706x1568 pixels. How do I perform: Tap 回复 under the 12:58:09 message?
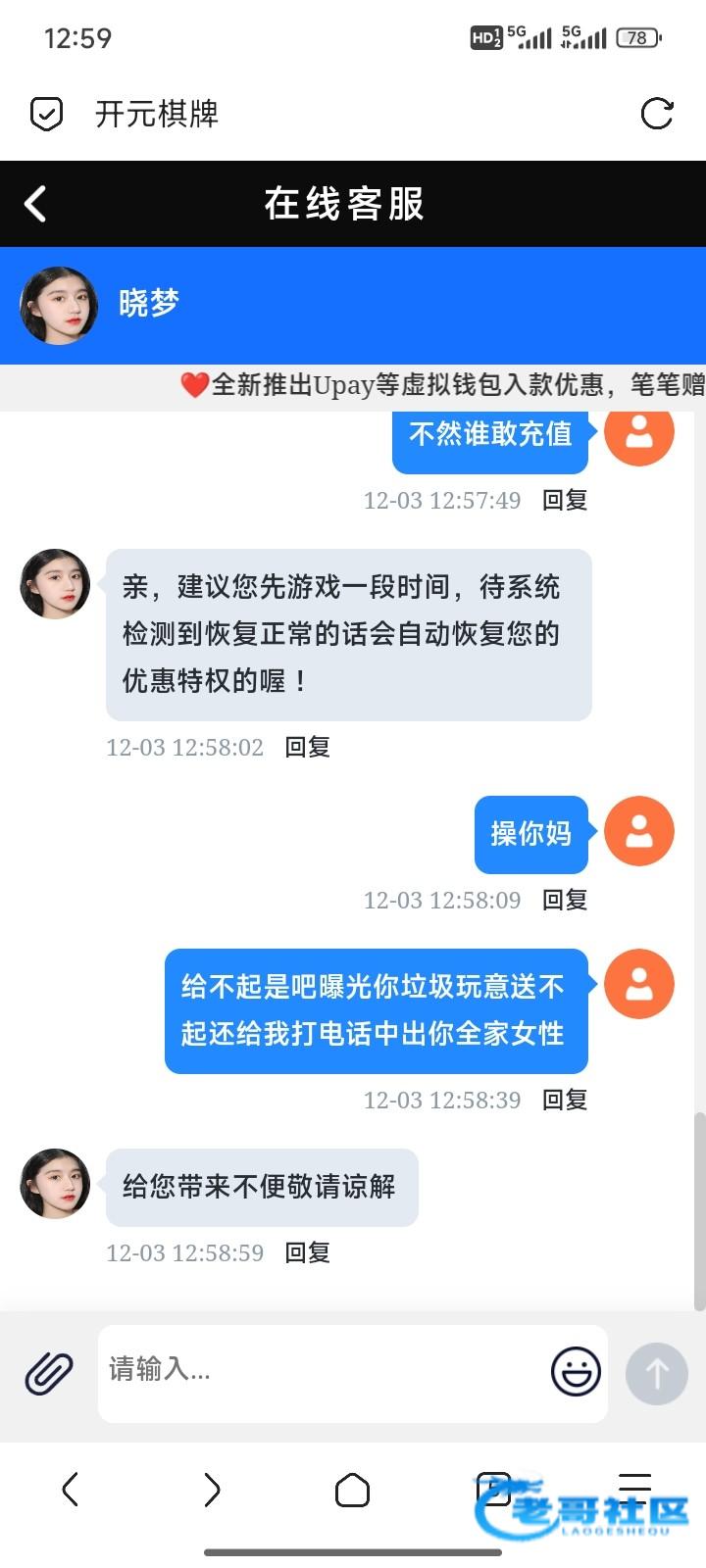(x=565, y=900)
